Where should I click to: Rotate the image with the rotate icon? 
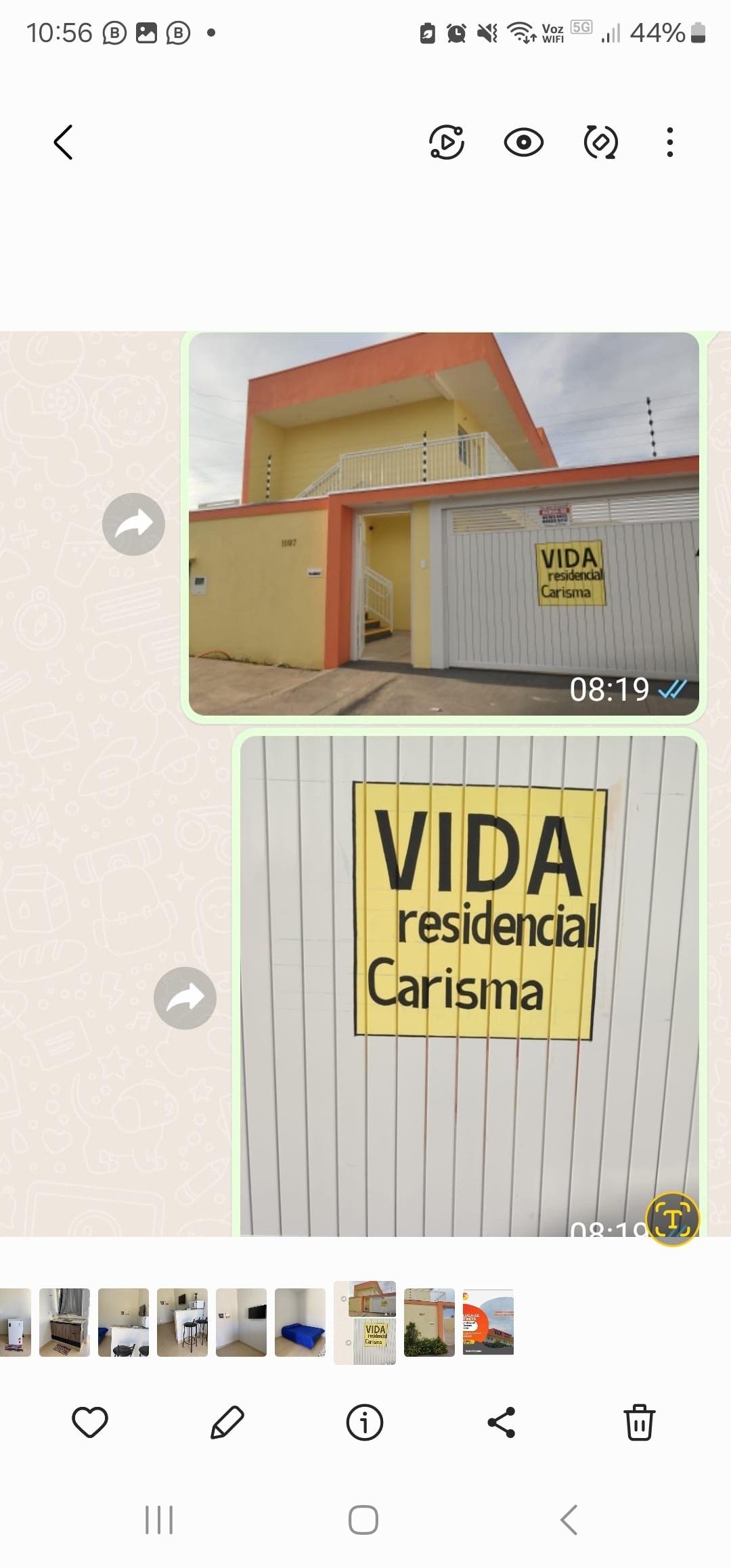pyautogui.click(x=600, y=142)
